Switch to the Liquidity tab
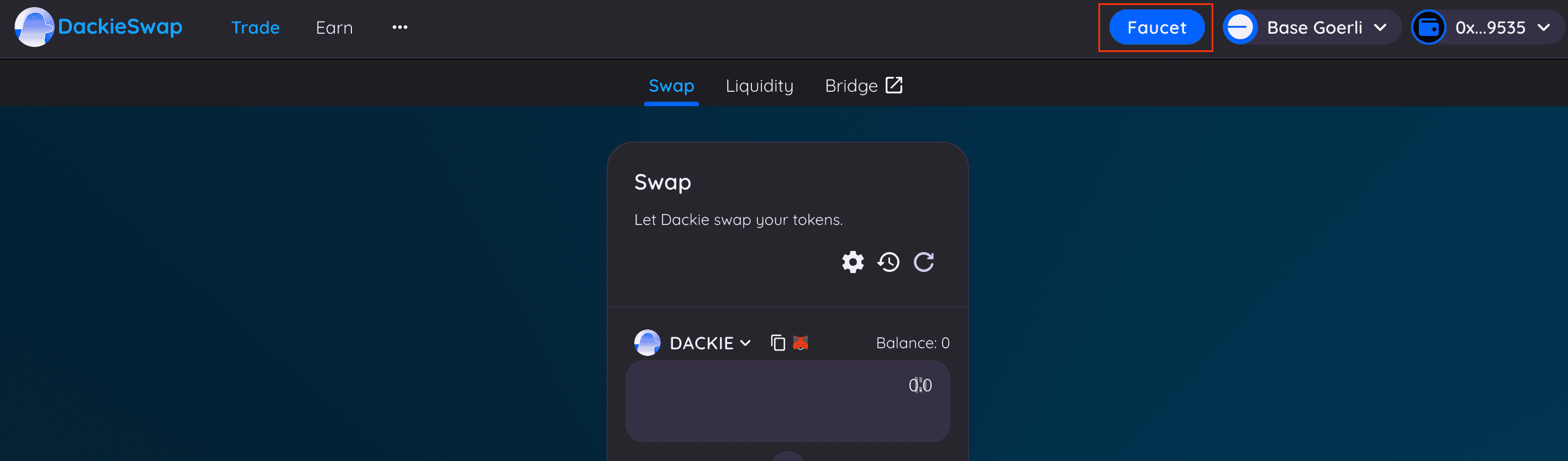Screen dimensions: 1568x461 (759, 86)
